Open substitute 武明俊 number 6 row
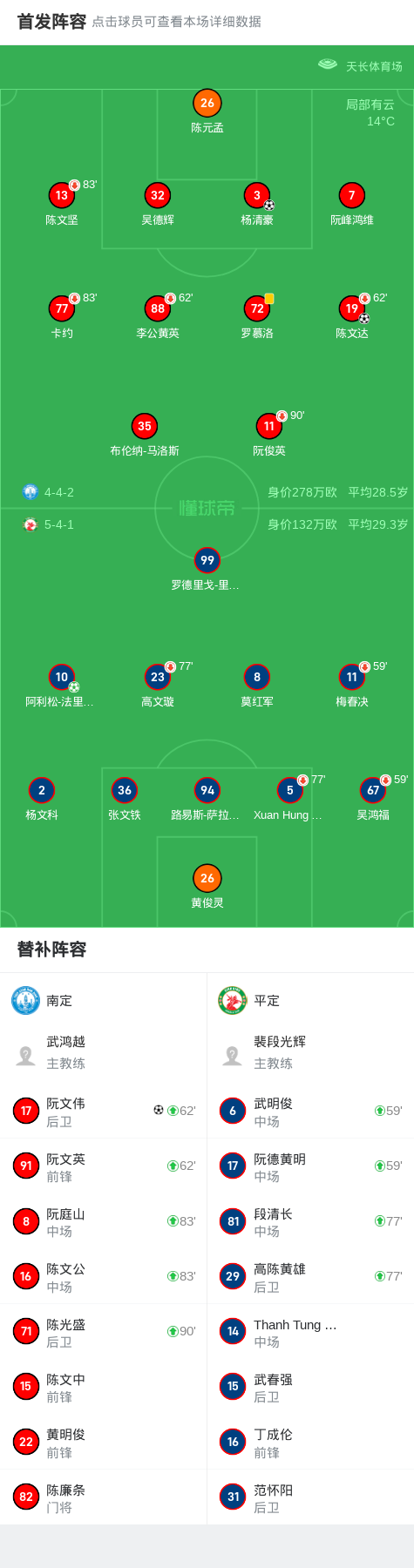 tap(310, 1111)
